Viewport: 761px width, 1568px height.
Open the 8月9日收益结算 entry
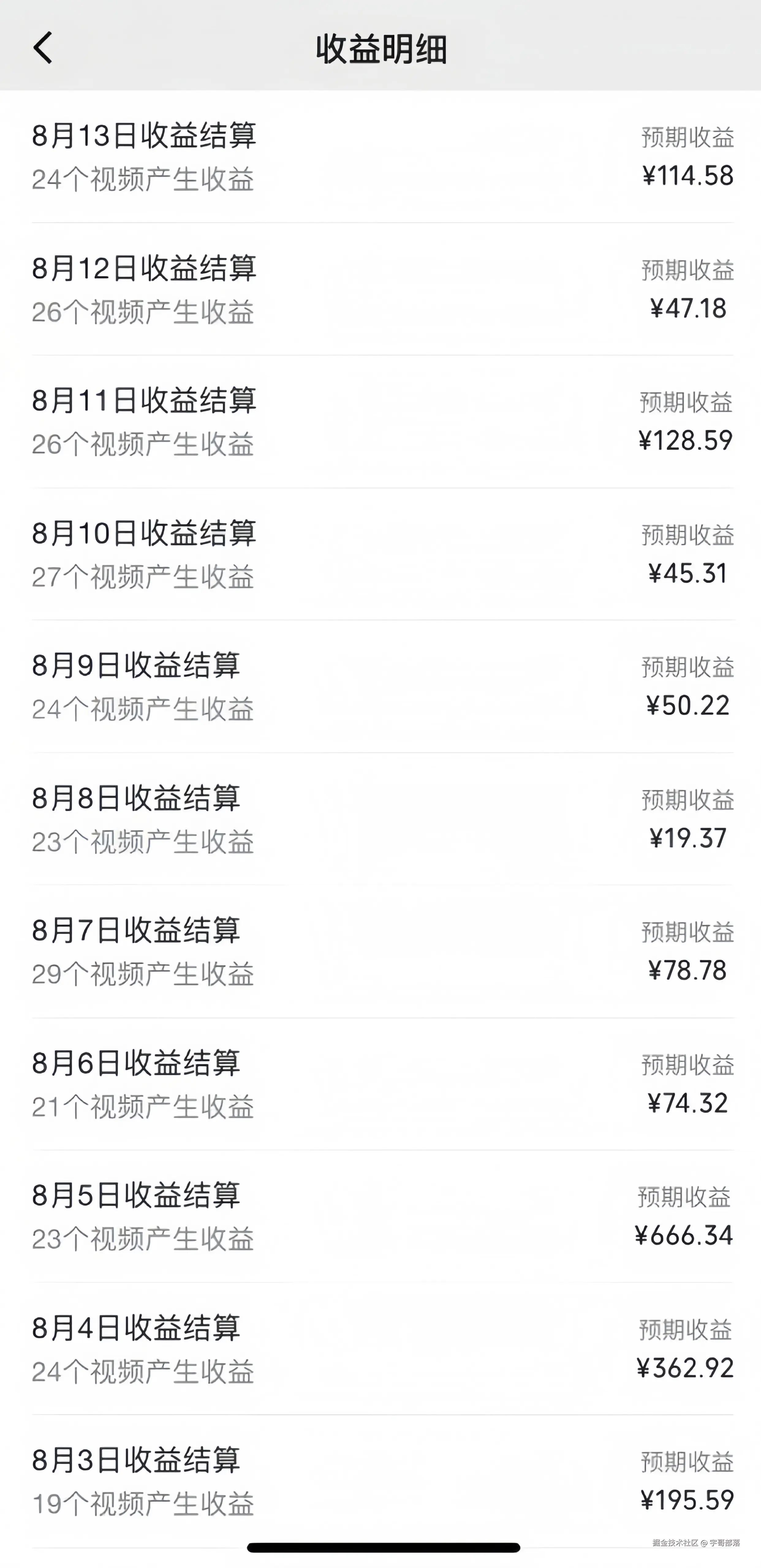point(380,686)
